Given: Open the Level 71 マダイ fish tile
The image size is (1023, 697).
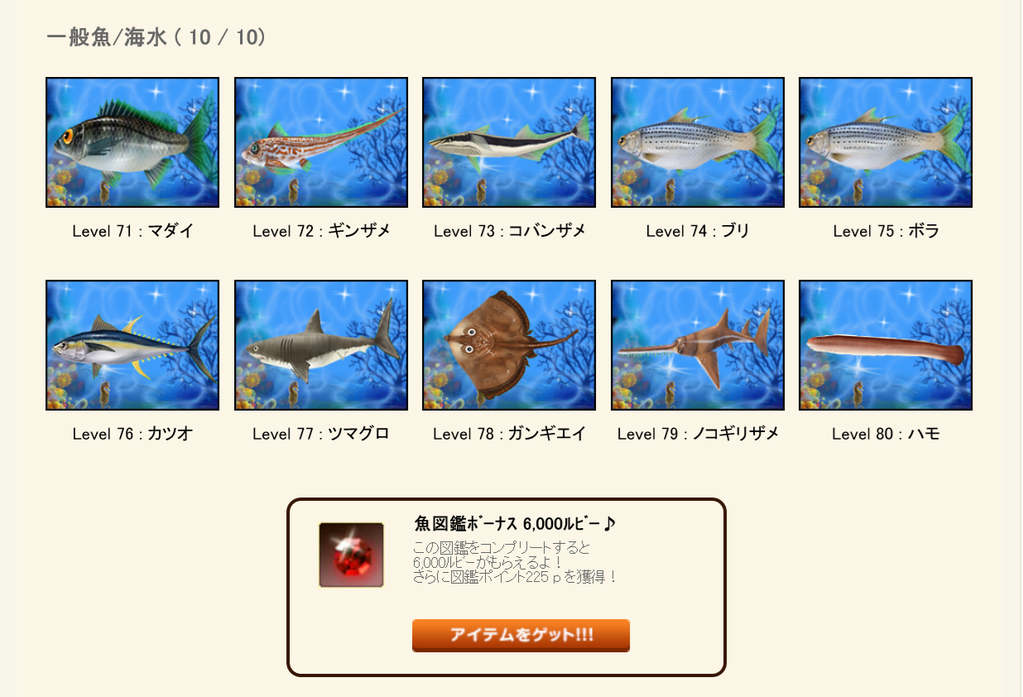Looking at the screenshot, I should (132, 142).
